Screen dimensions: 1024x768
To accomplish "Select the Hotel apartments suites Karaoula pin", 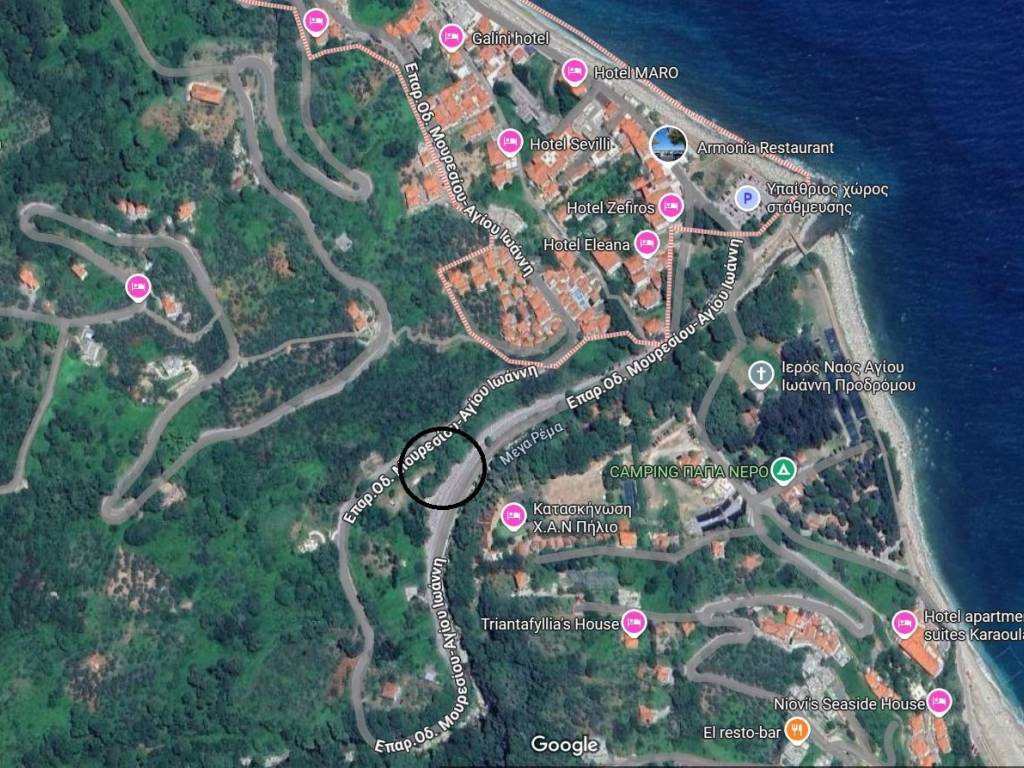I will coord(904,623).
